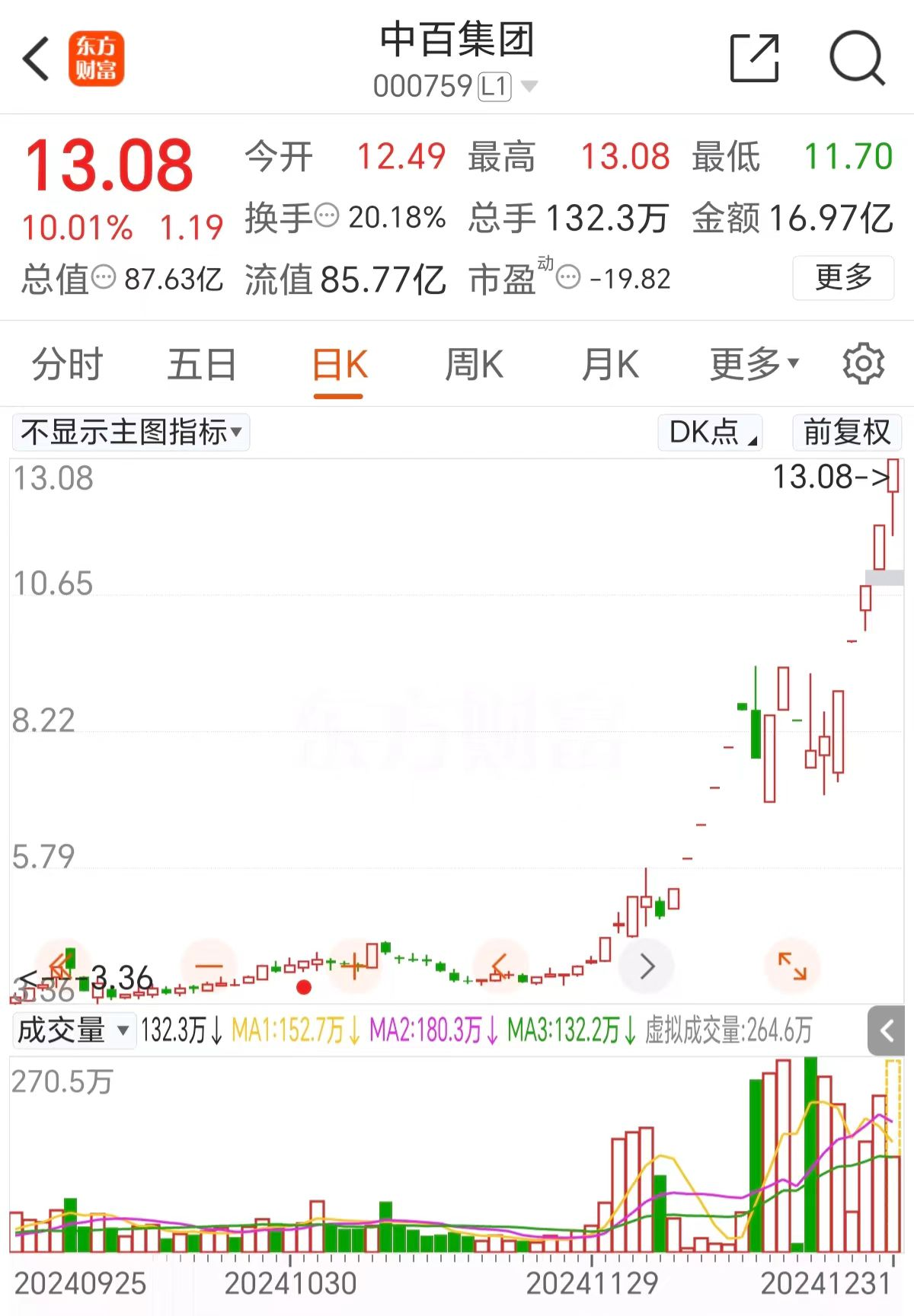Switch to the 月K chart tab
This screenshot has height=1316, width=914.
609,364
